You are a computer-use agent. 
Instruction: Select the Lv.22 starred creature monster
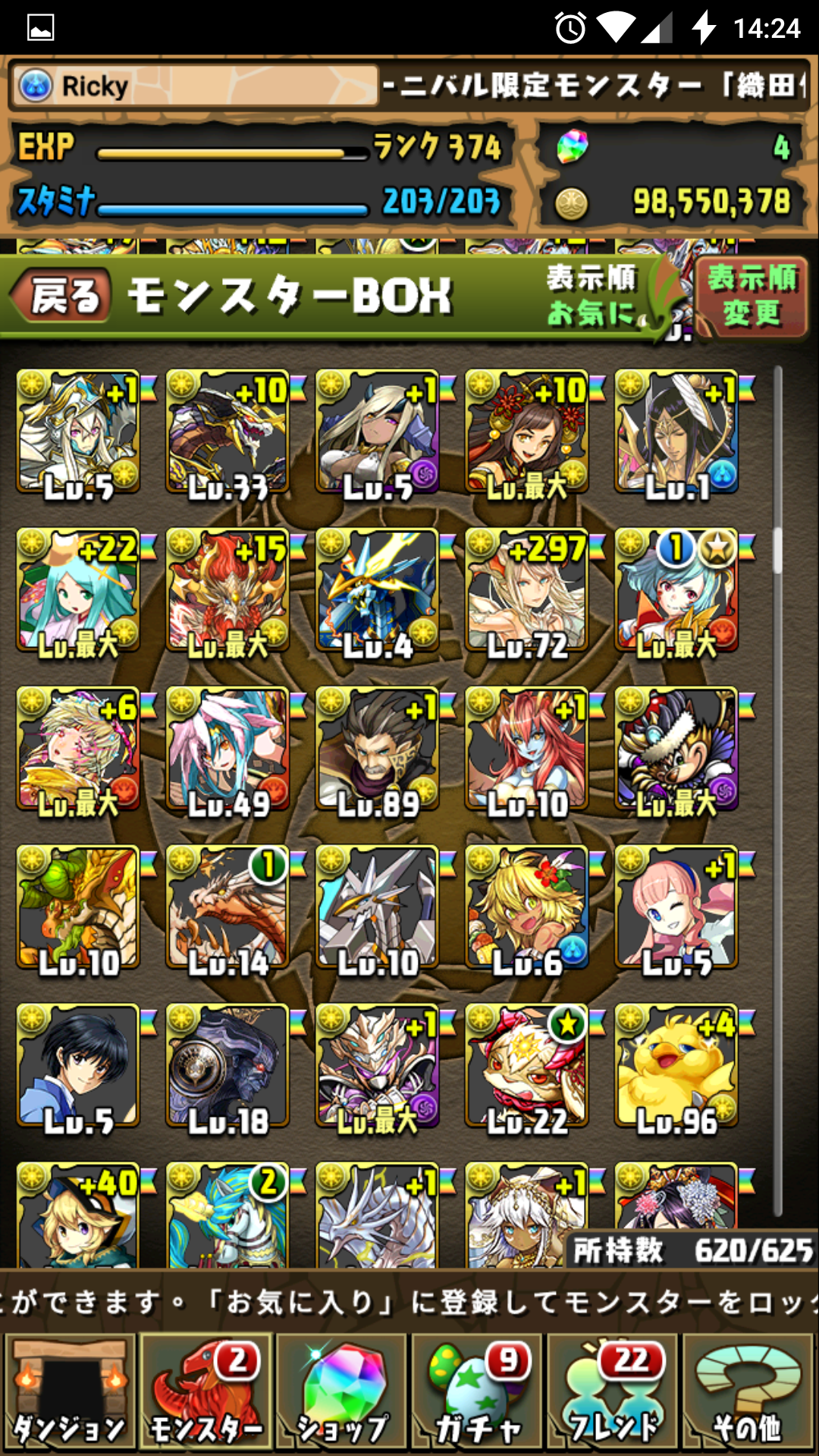click(x=527, y=1066)
